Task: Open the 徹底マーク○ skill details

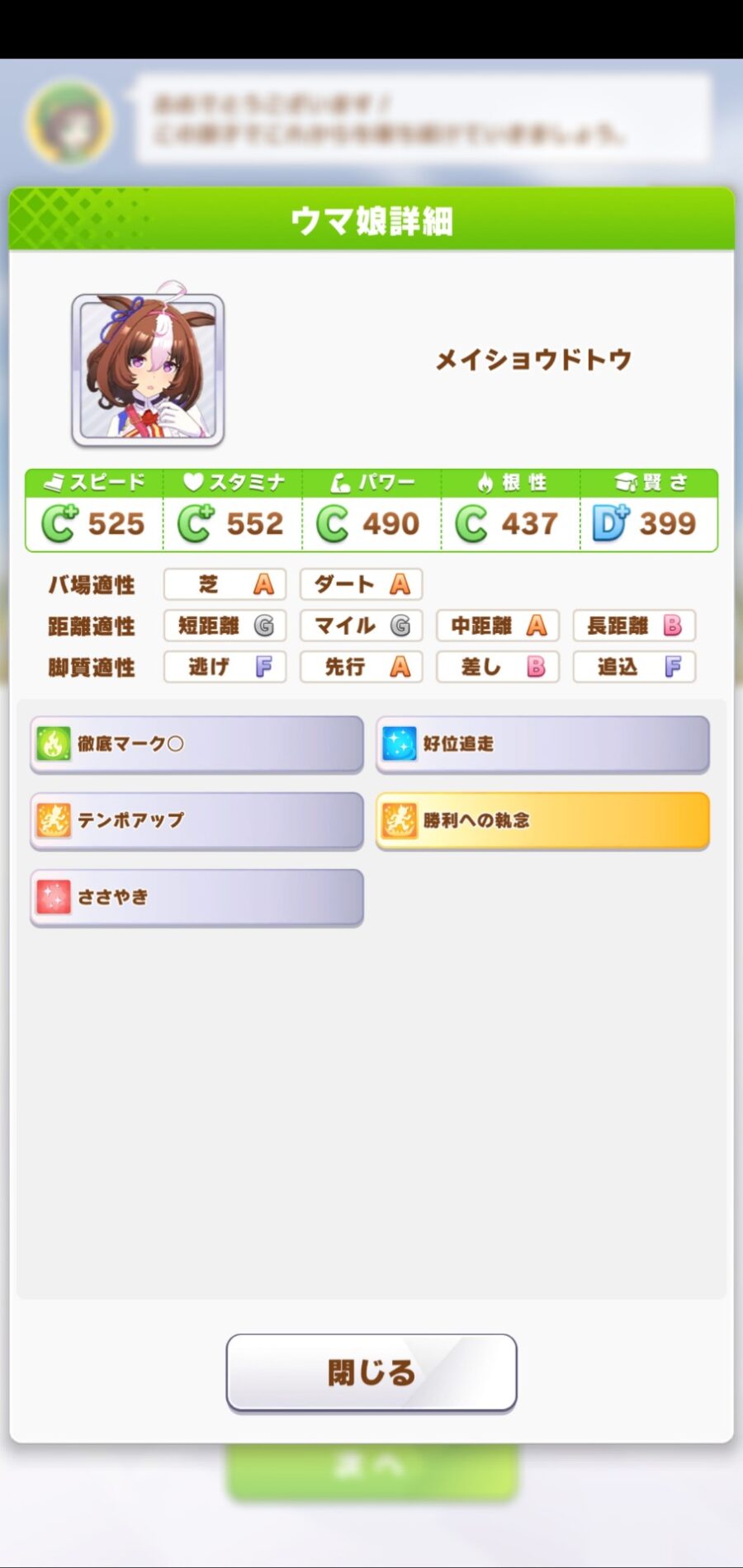Action: pos(196,744)
